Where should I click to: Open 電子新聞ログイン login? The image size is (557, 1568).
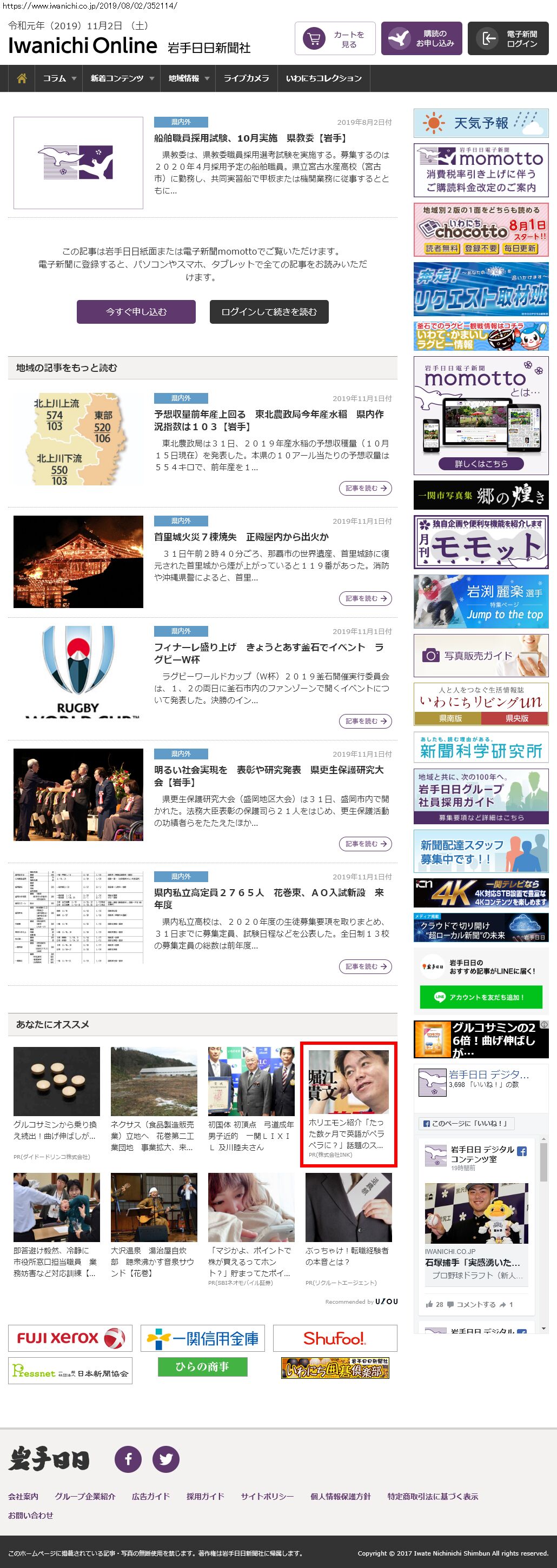[508, 39]
